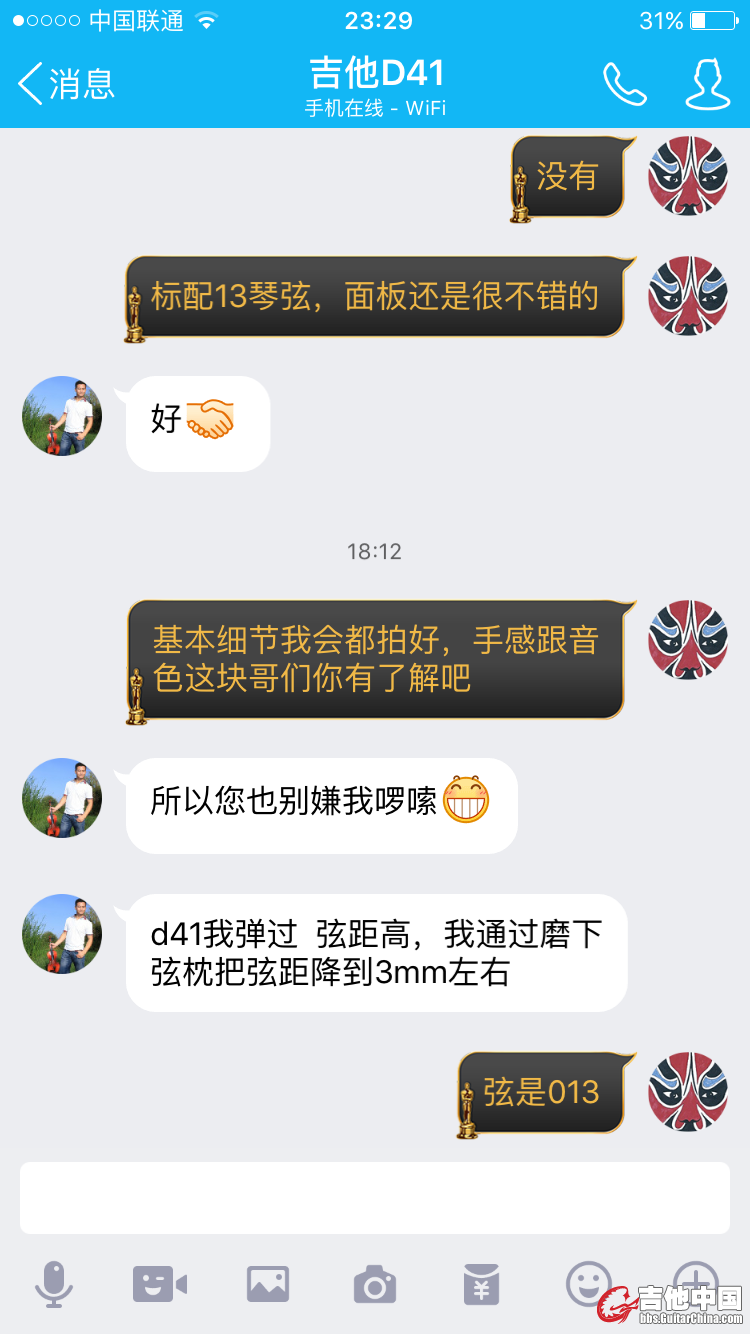Tap sender's avatar beside 没有 message
The image size is (750, 1334).
[687, 176]
